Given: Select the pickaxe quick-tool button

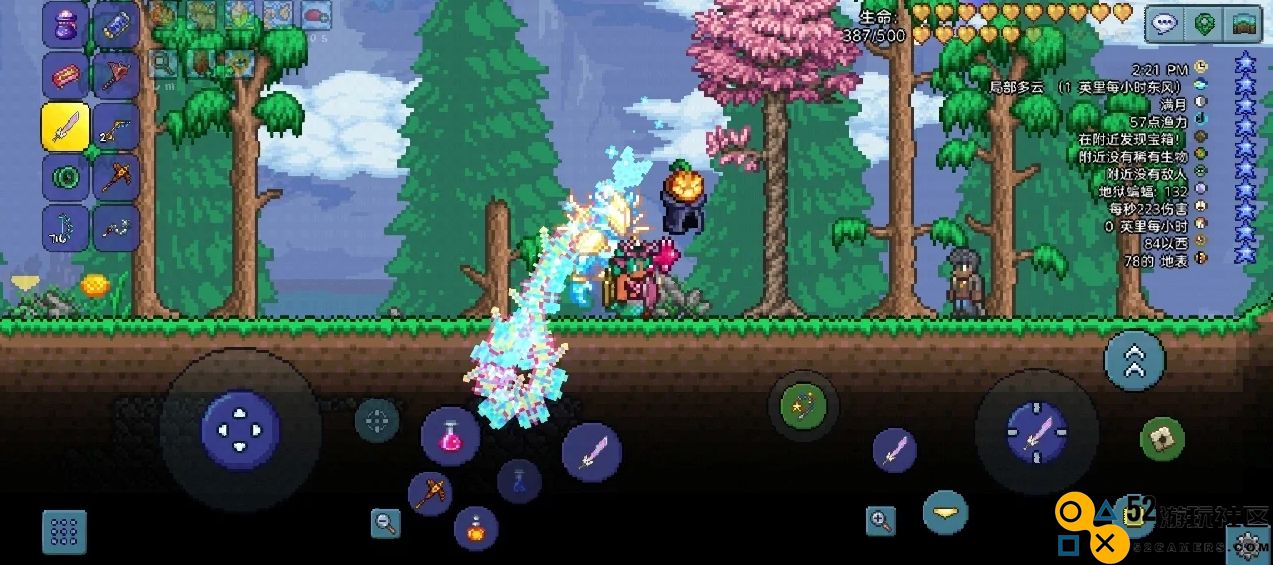Looking at the screenshot, I should 430,493.
